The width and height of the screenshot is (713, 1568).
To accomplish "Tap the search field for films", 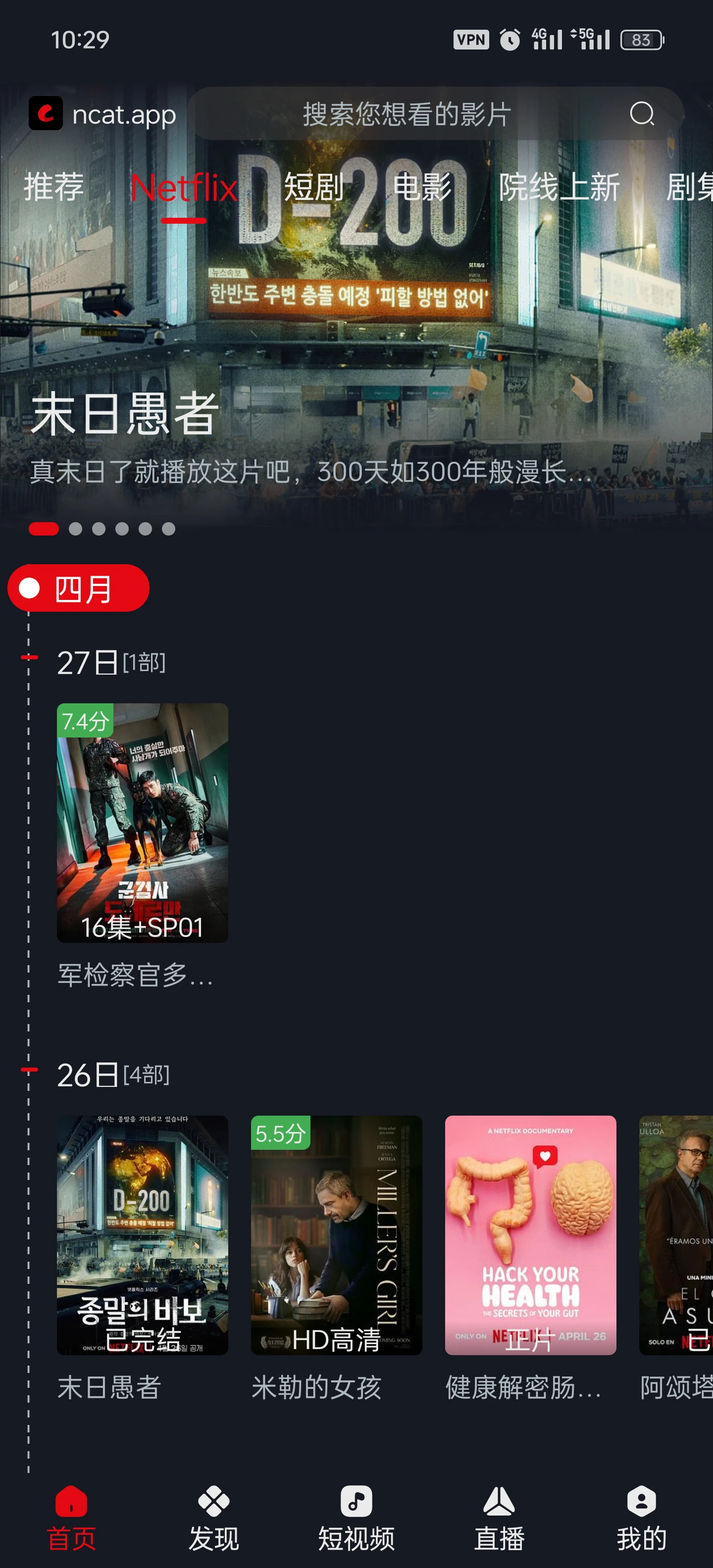I will click(x=406, y=114).
